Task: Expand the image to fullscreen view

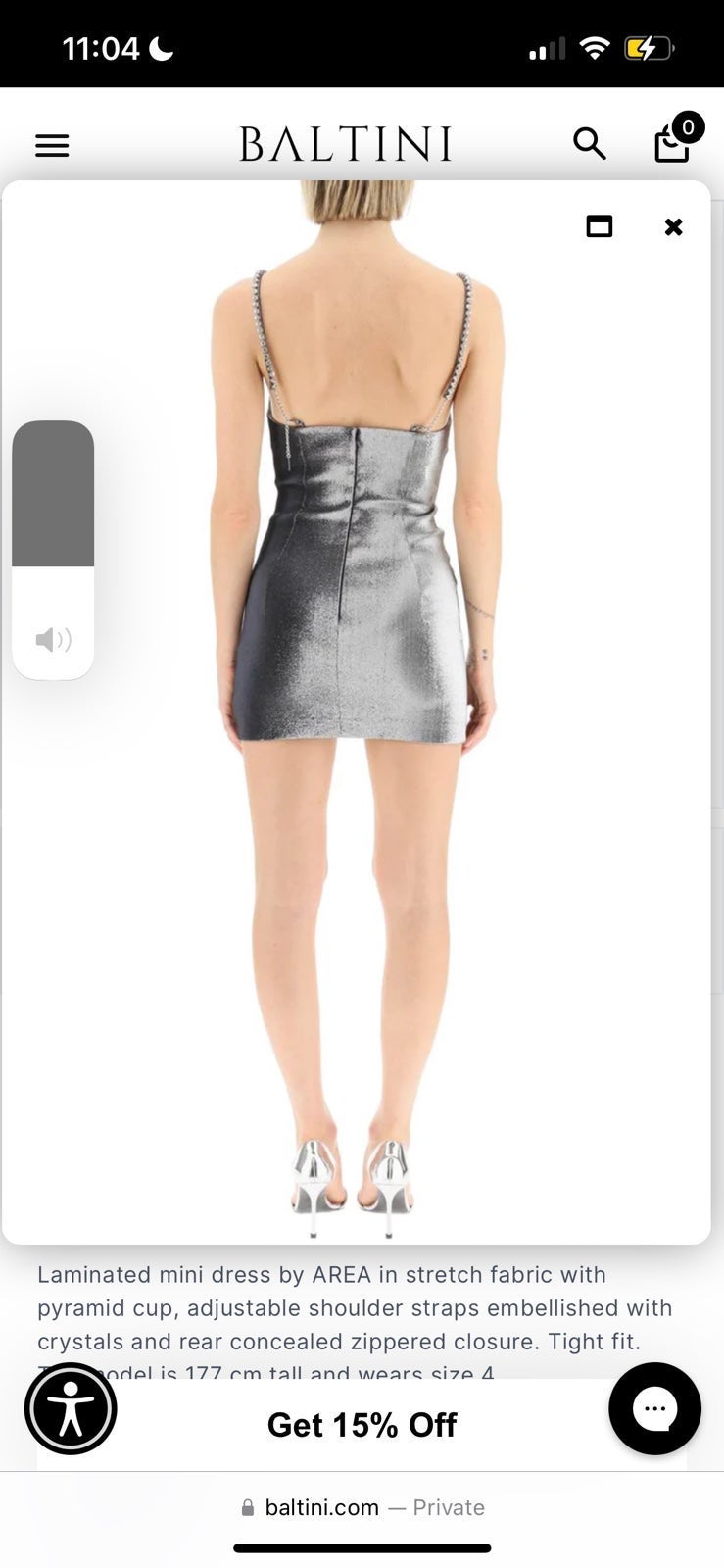Action: [600, 226]
